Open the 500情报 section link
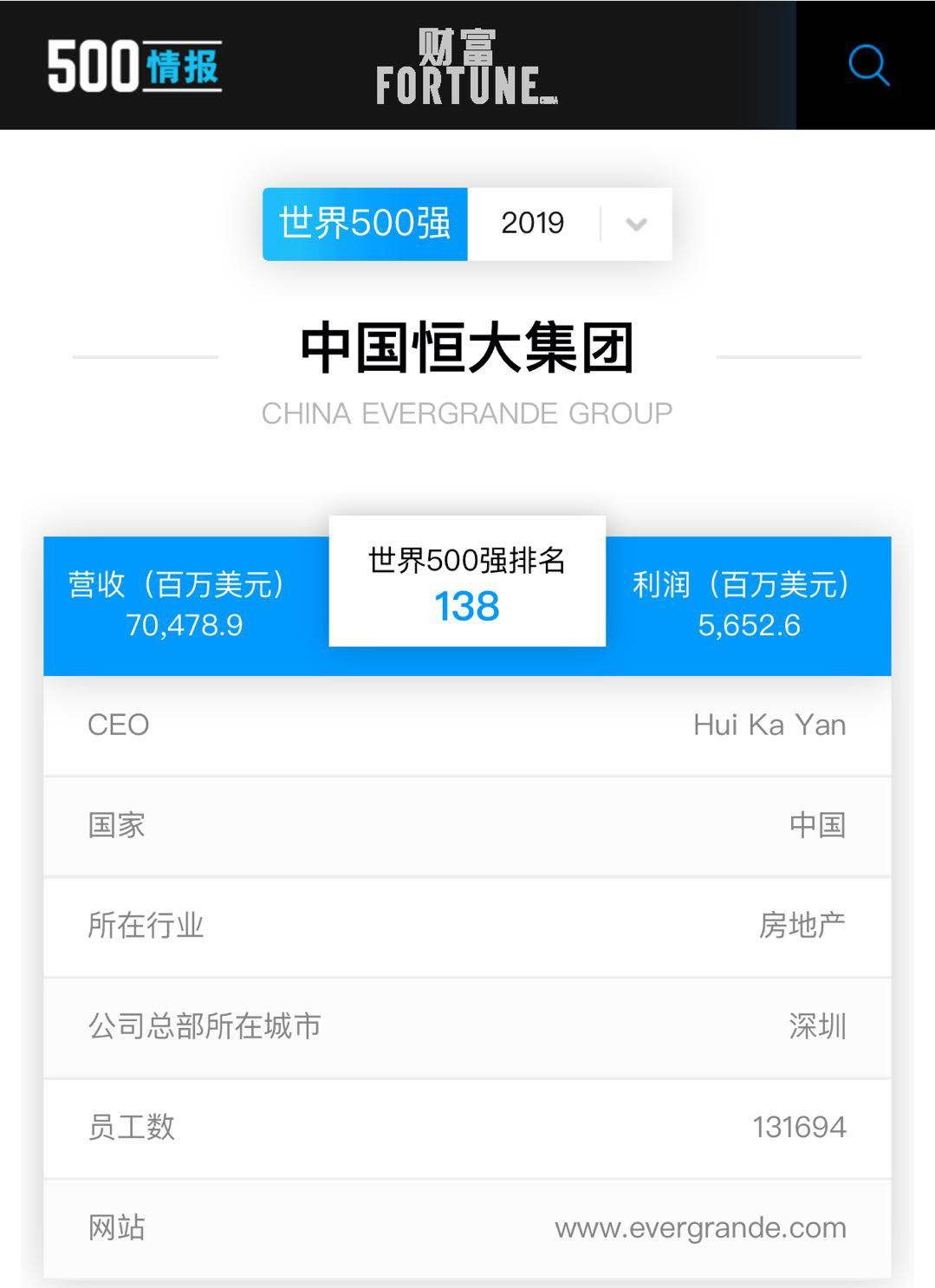 coord(134,66)
